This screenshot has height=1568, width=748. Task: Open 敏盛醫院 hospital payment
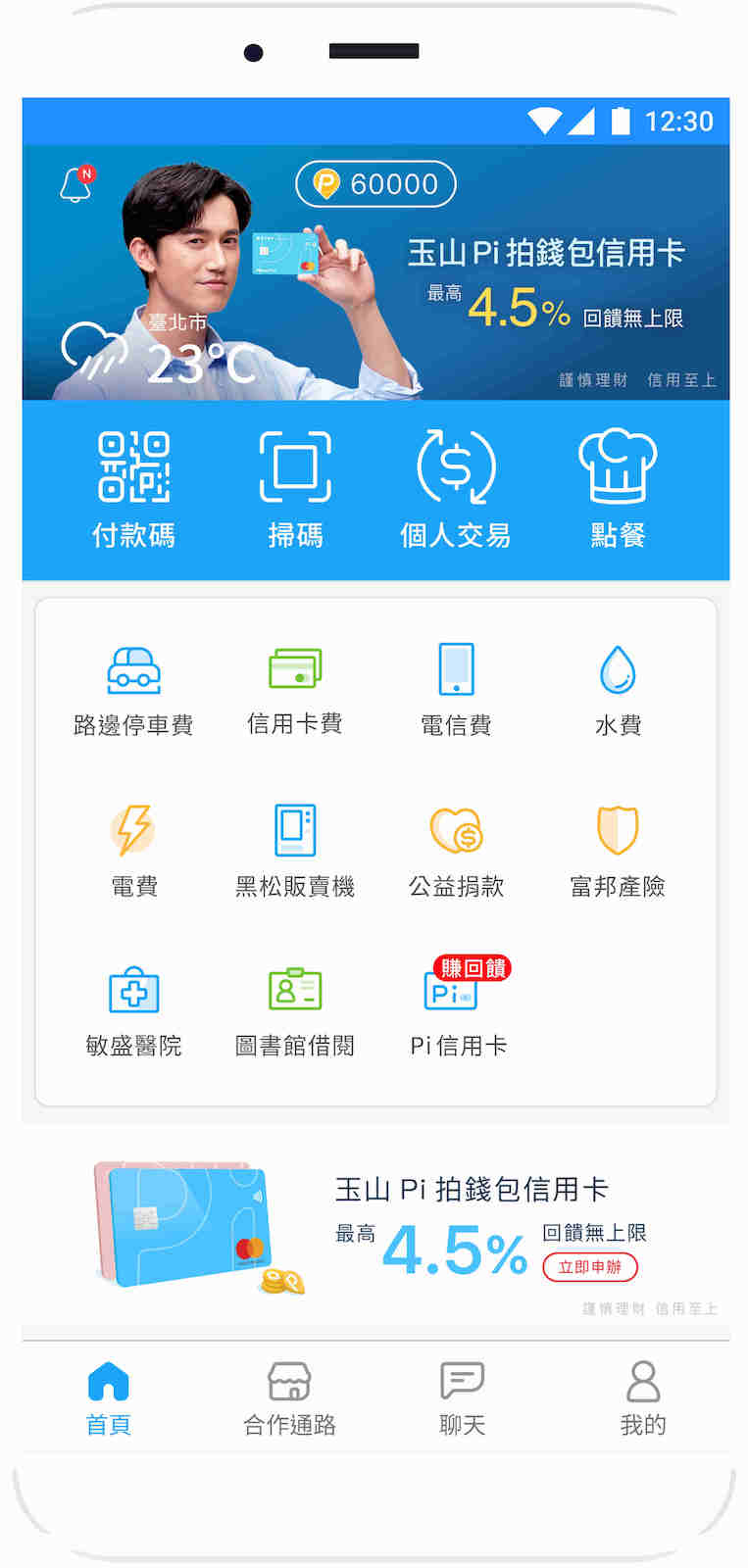click(133, 1012)
